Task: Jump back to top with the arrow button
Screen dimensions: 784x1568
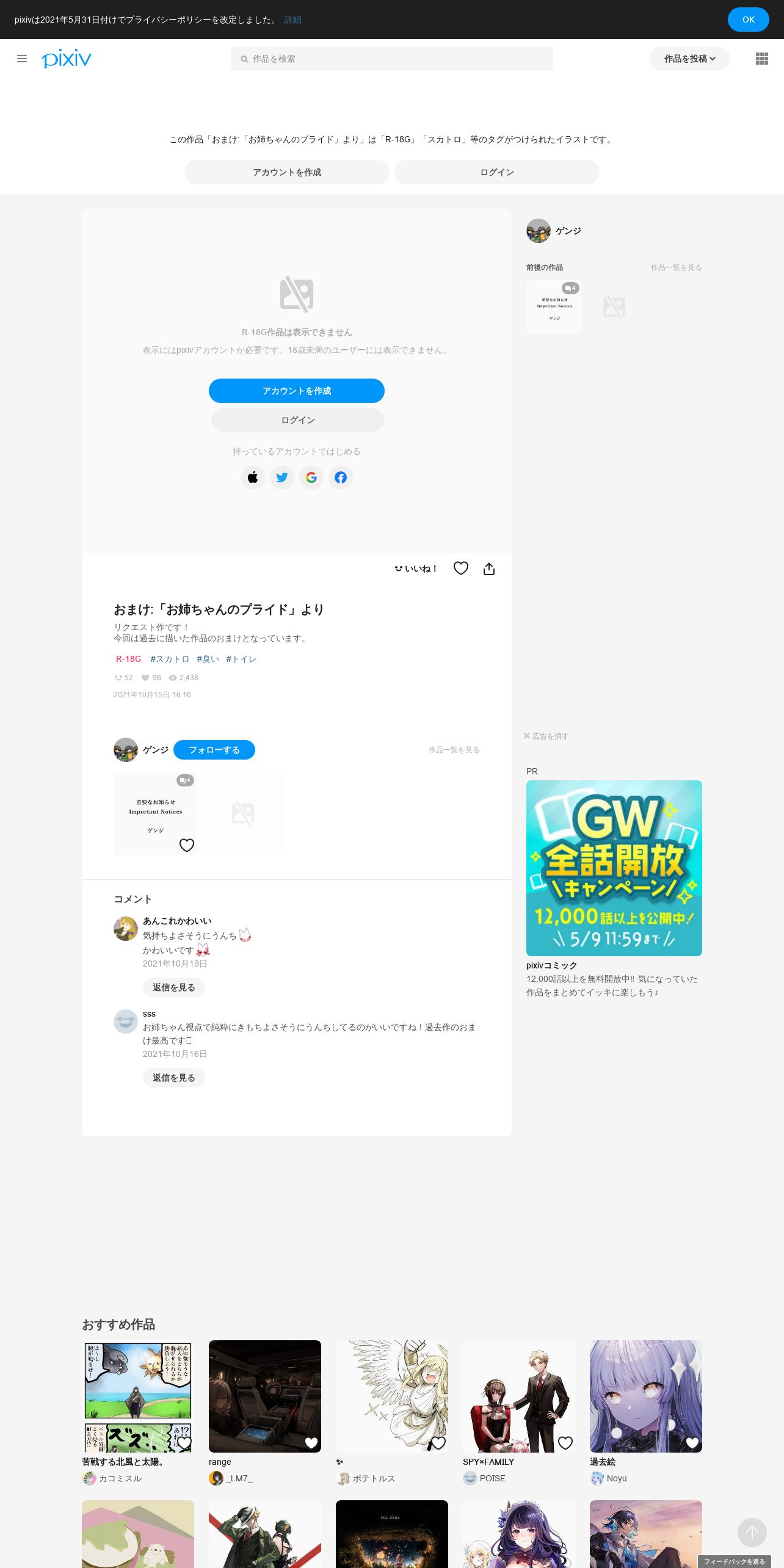Action: point(752,1533)
